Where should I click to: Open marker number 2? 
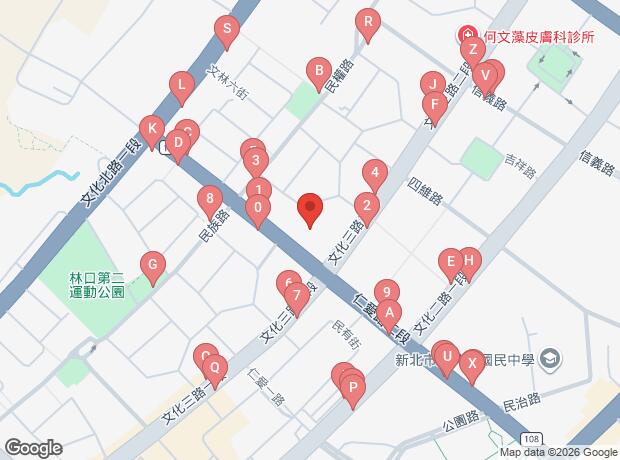[367, 208]
